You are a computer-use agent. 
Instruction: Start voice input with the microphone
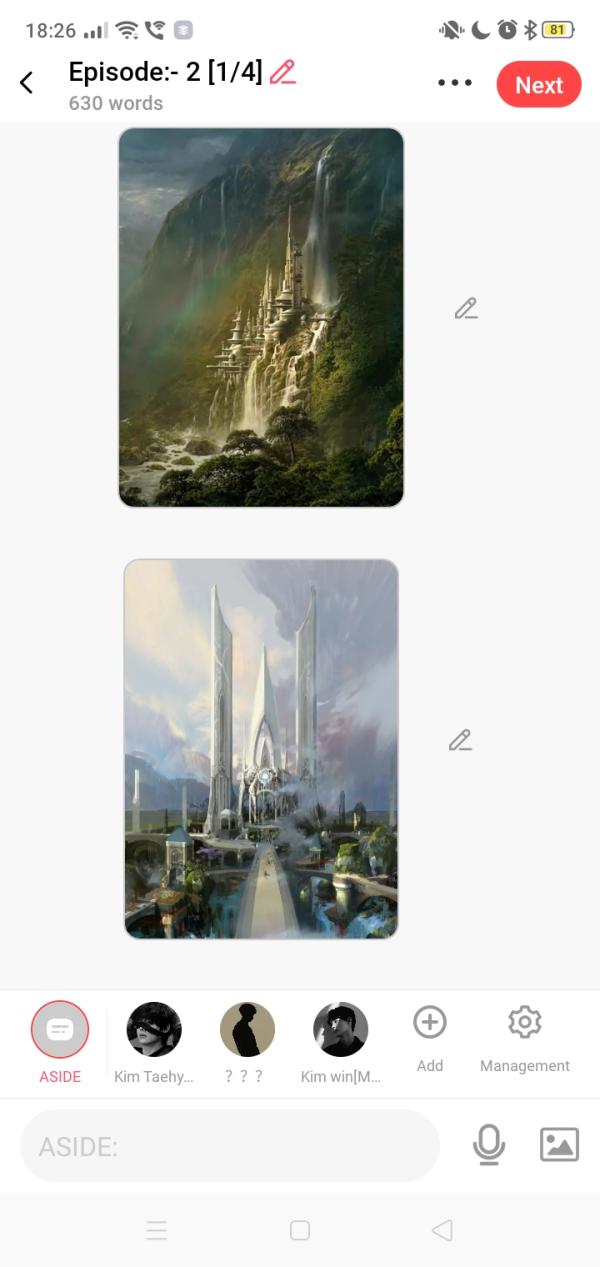[489, 1145]
